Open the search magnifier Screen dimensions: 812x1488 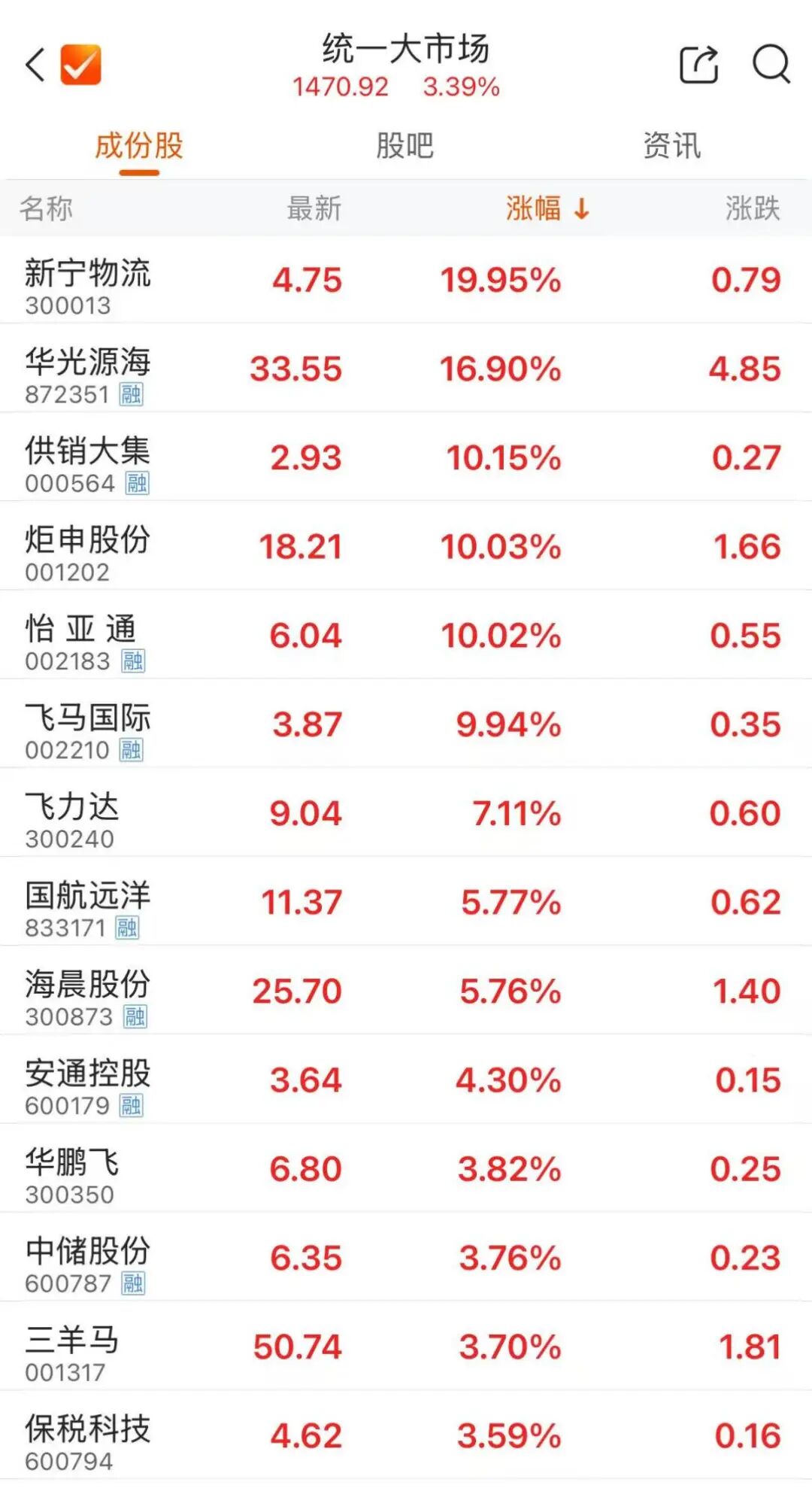pyautogui.click(x=771, y=65)
